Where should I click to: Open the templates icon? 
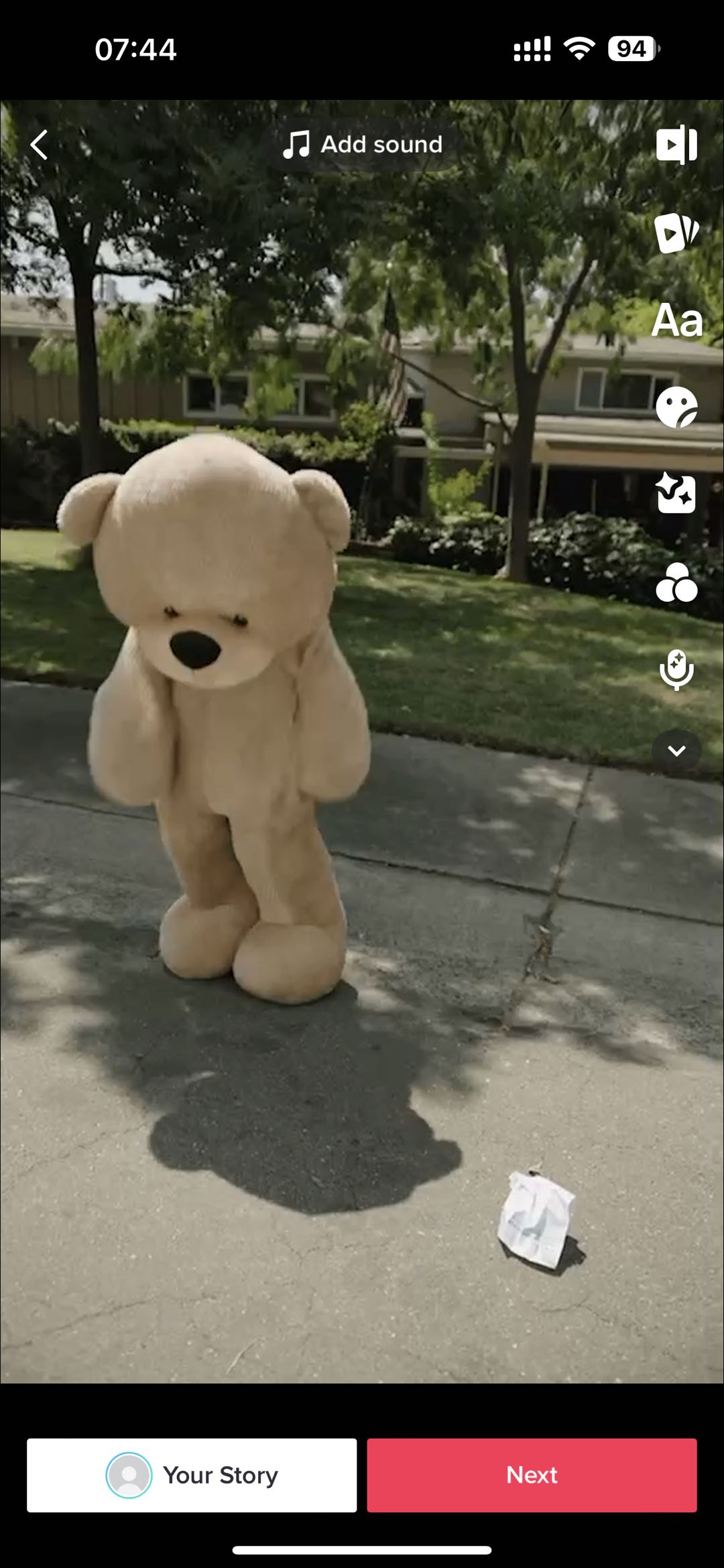[x=676, y=233]
